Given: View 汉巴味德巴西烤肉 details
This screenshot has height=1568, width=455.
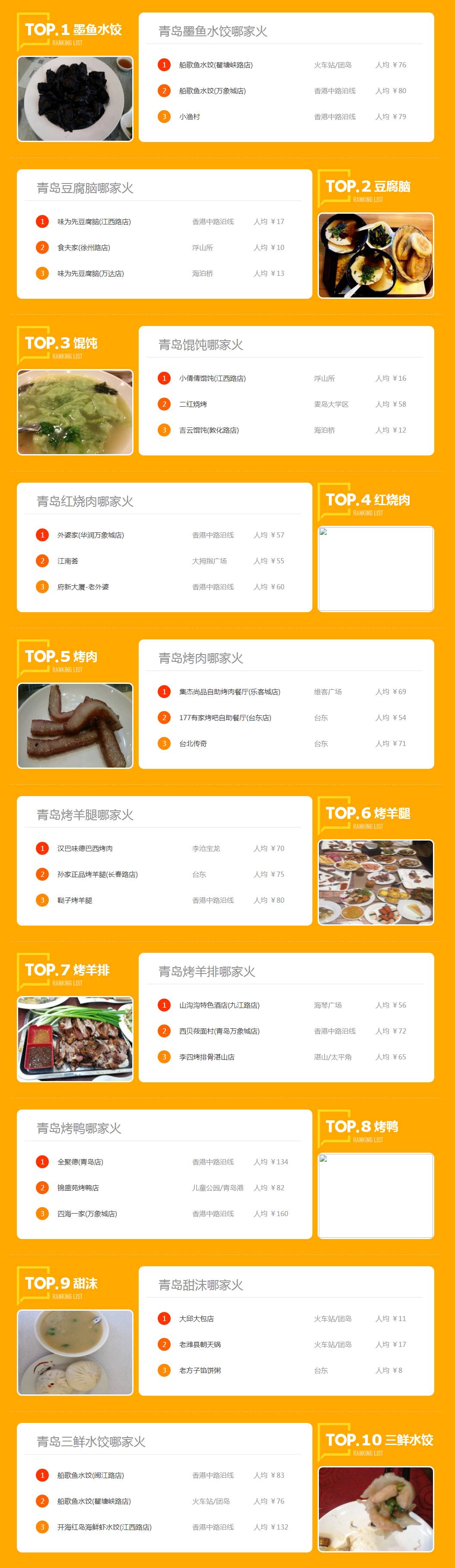Looking at the screenshot, I should pos(85,848).
